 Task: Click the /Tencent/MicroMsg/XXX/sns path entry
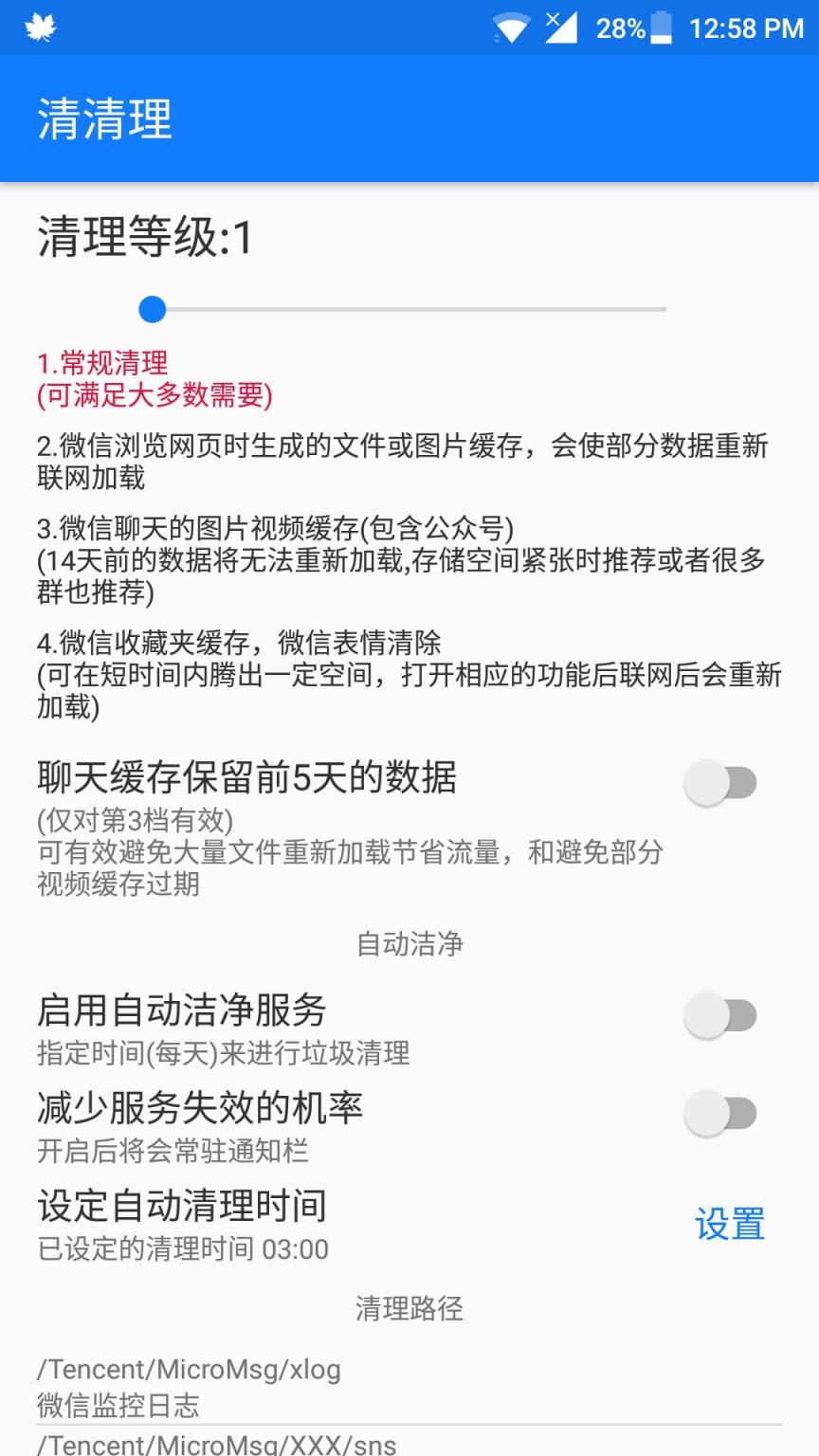215,1443
